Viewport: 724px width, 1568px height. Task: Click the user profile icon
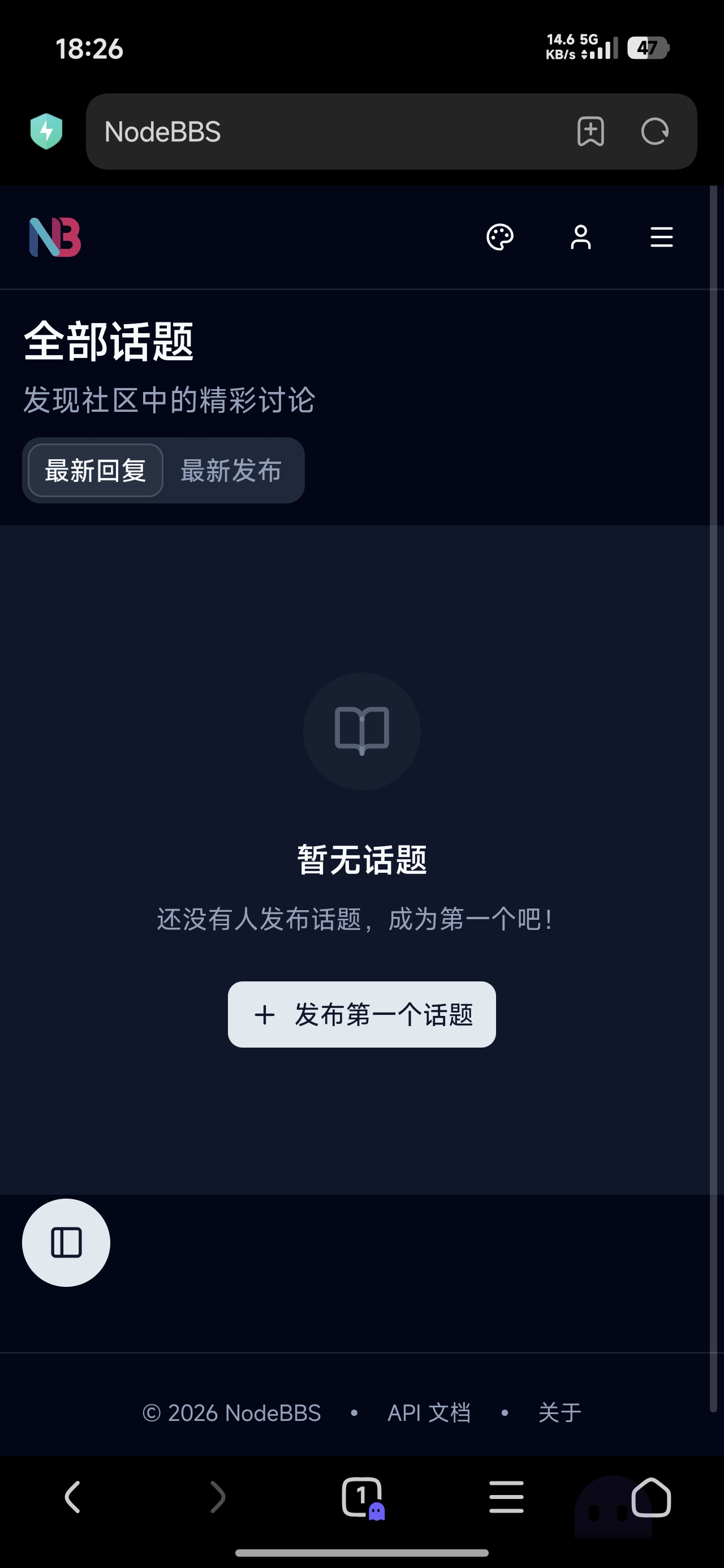(x=580, y=238)
